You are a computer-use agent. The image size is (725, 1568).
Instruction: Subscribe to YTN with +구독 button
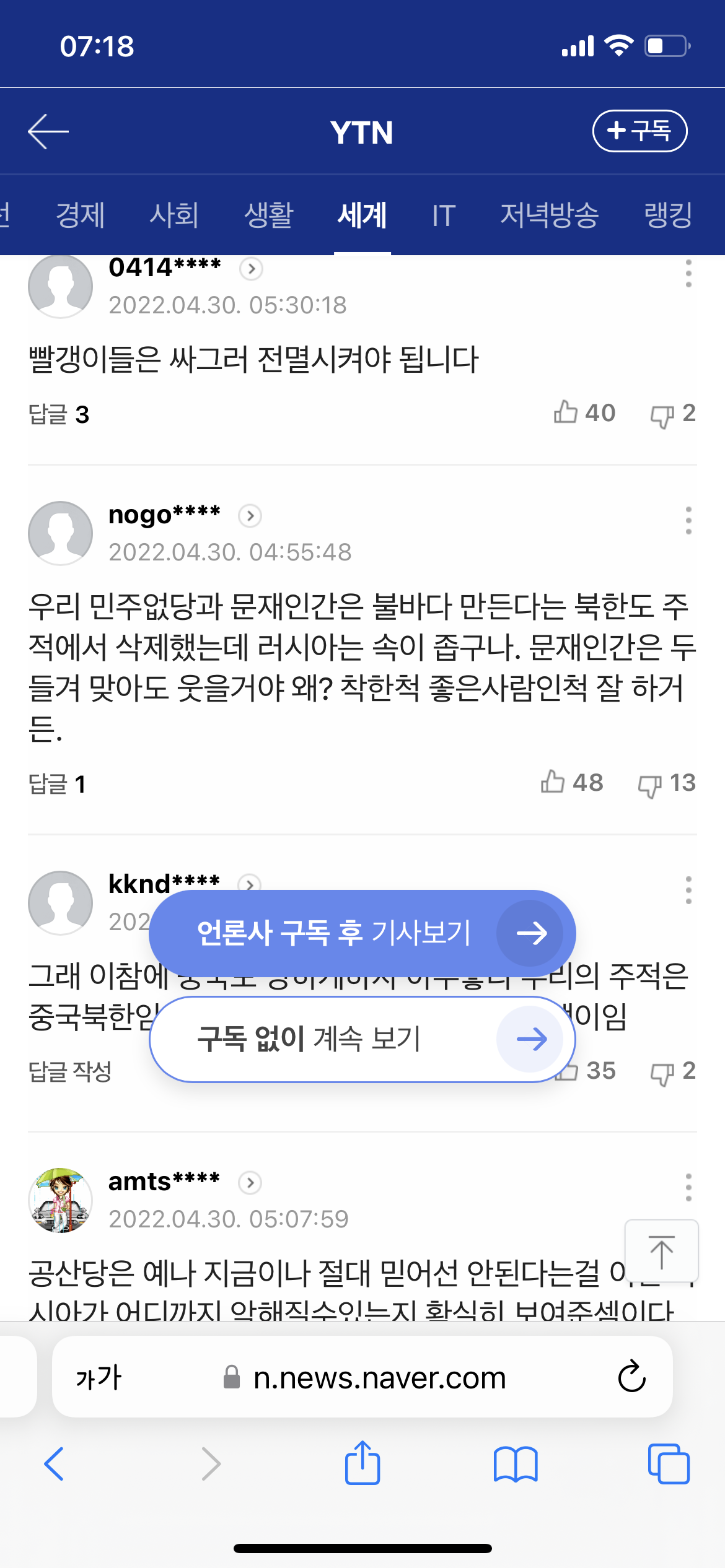point(639,131)
